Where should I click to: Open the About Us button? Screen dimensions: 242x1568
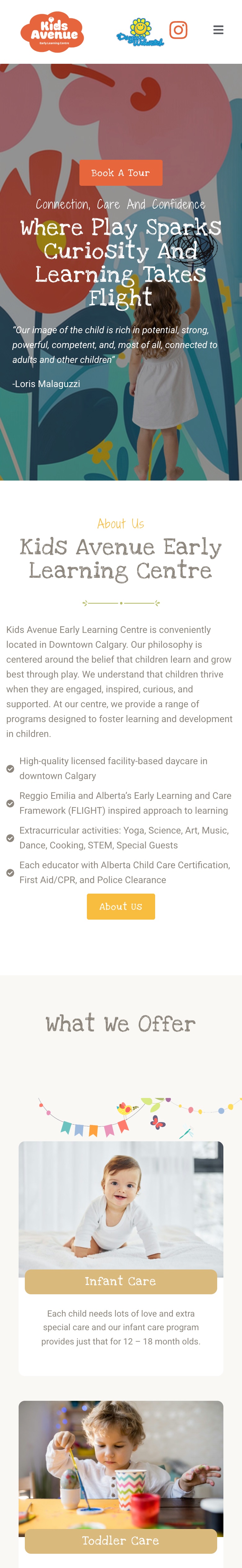(x=121, y=906)
